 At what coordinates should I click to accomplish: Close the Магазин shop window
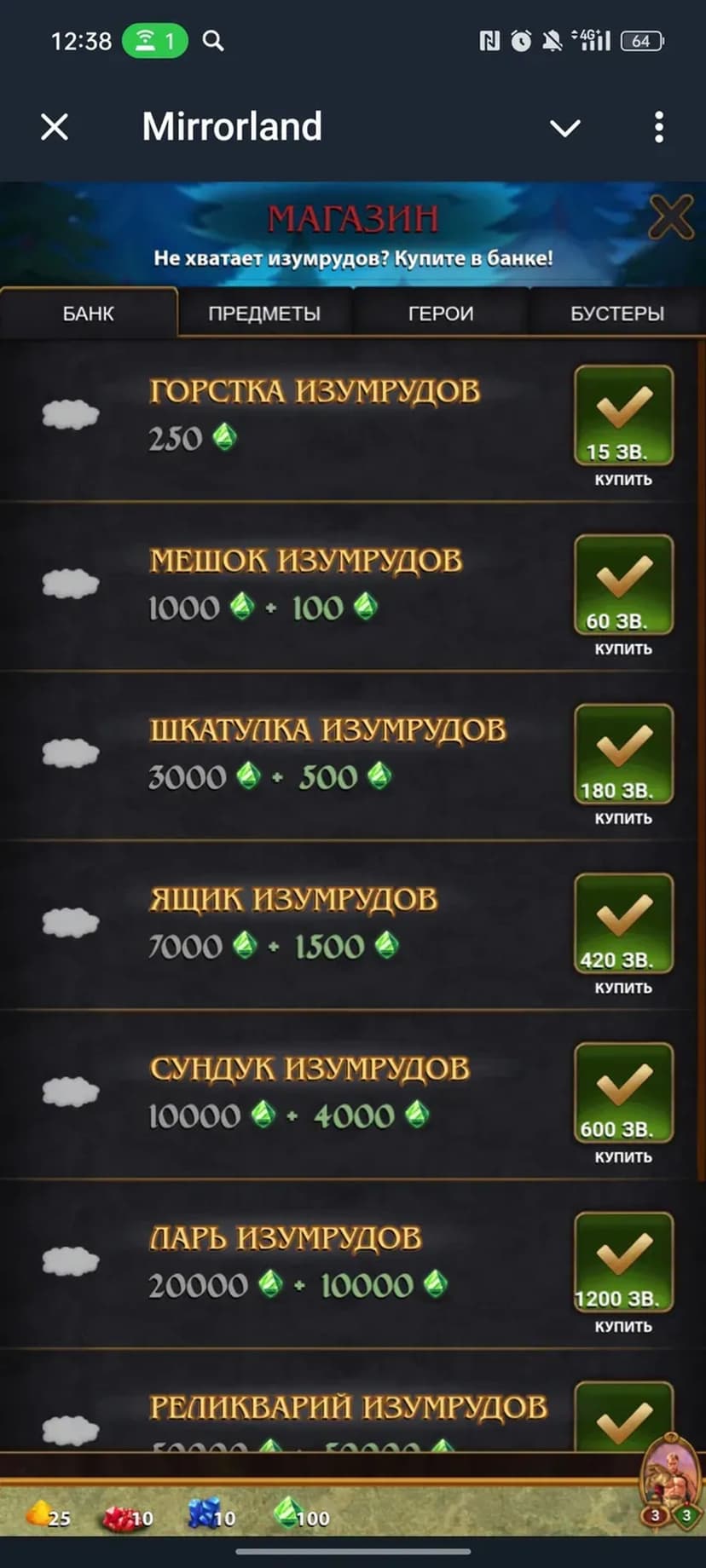point(671,217)
